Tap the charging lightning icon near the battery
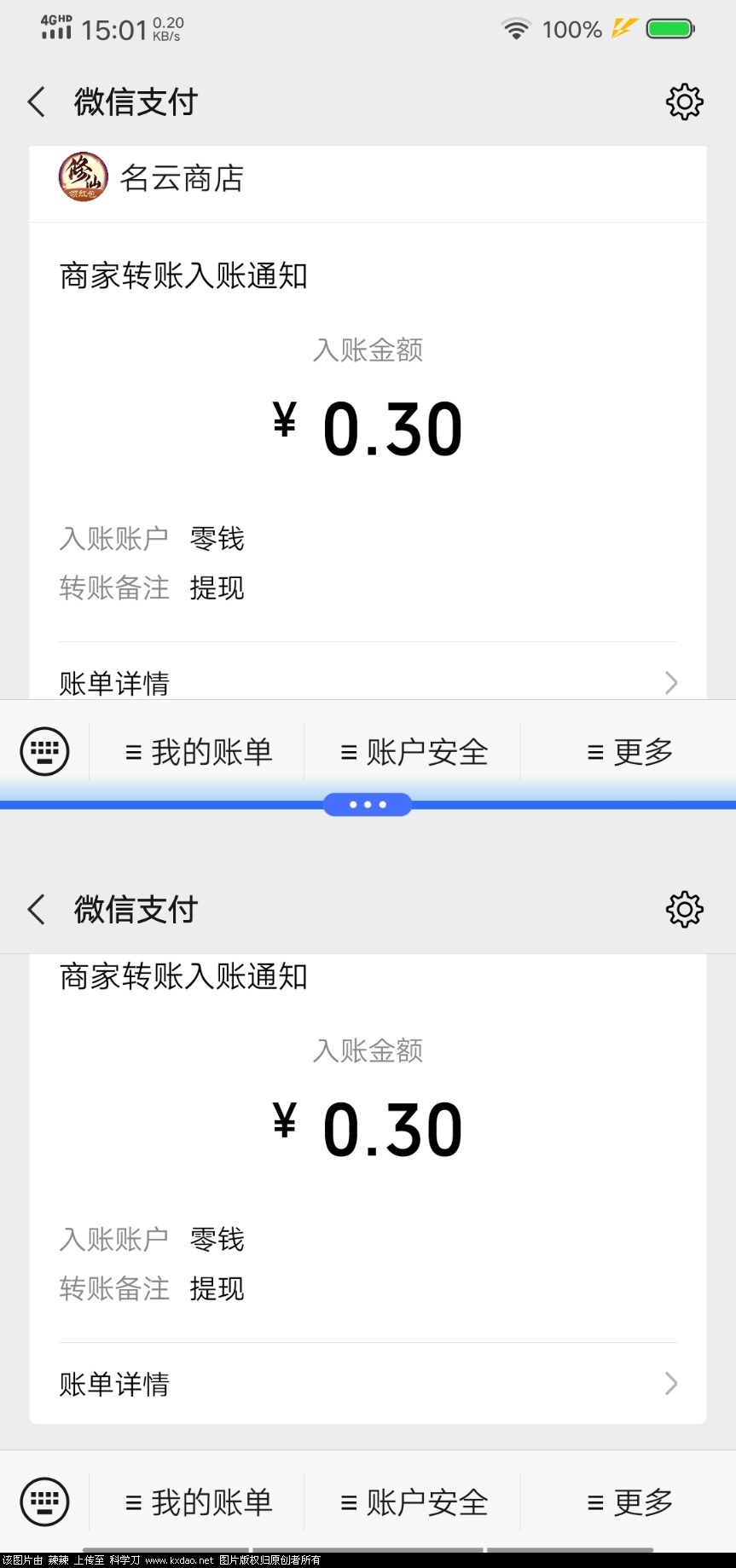The image size is (736, 1568). coord(622,28)
